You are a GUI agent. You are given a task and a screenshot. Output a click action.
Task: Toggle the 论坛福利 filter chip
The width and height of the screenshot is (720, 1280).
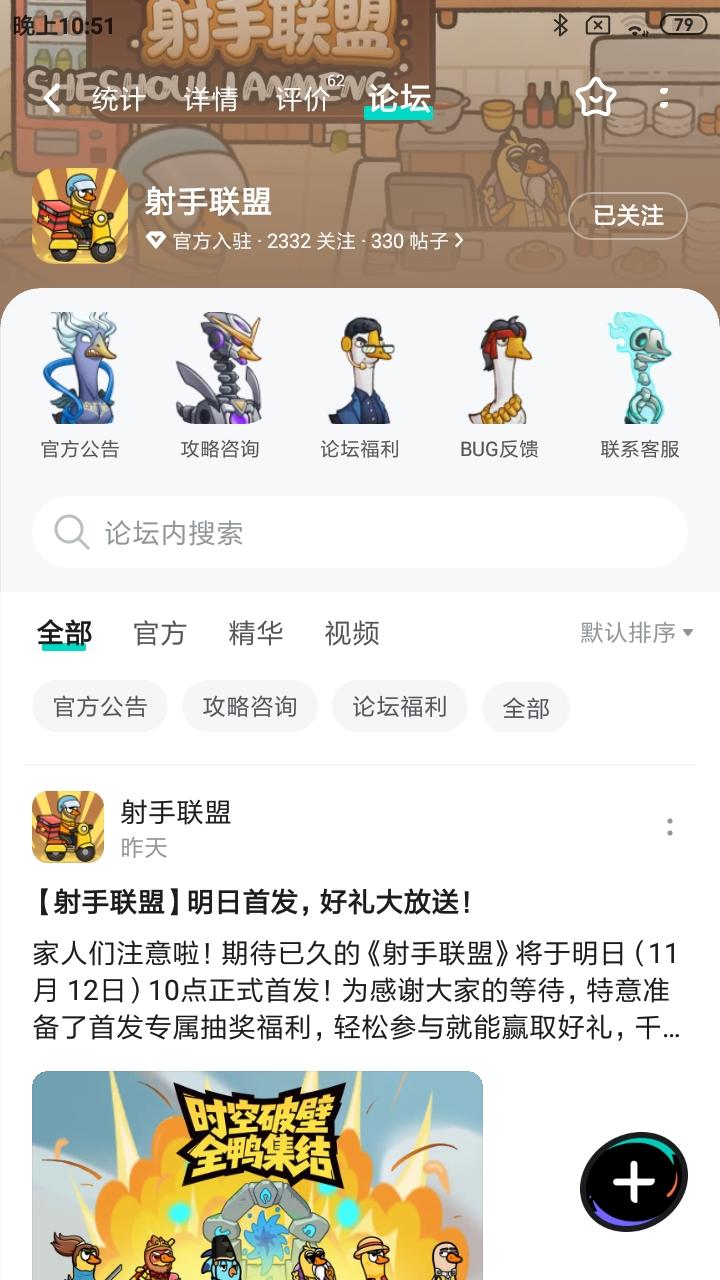(399, 707)
